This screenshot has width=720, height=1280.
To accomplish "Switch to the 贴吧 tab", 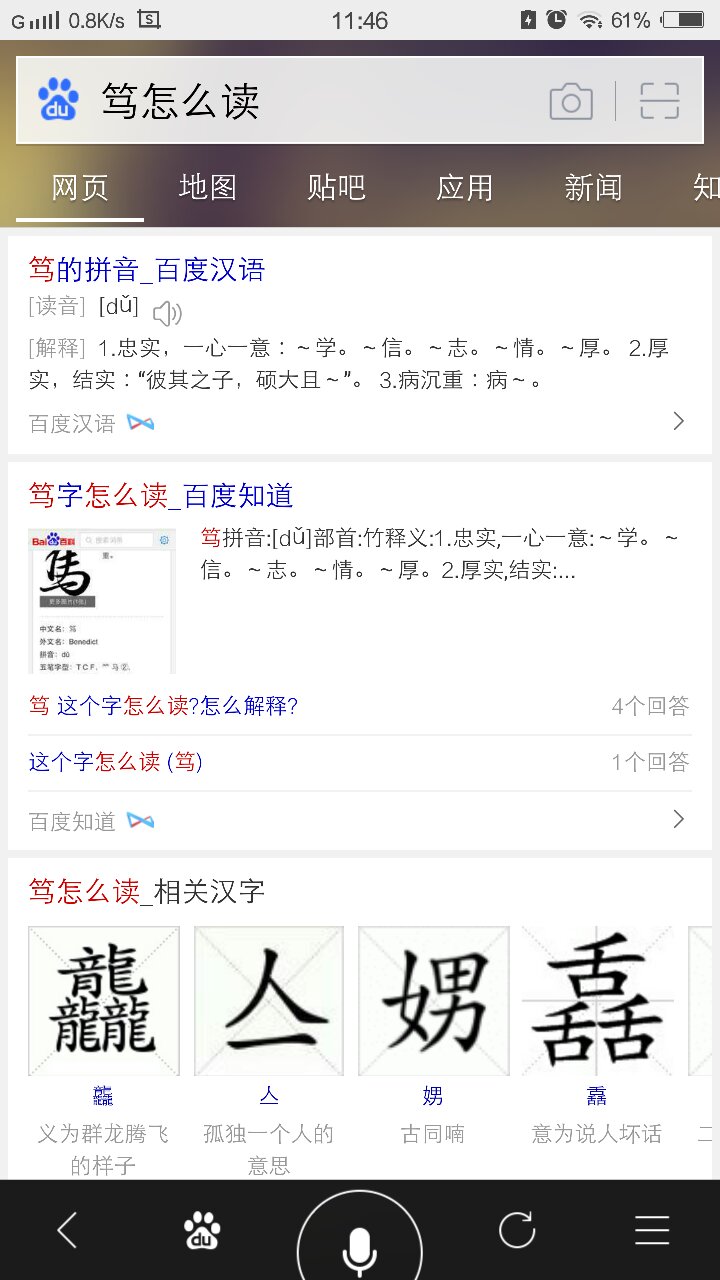I will [336, 187].
